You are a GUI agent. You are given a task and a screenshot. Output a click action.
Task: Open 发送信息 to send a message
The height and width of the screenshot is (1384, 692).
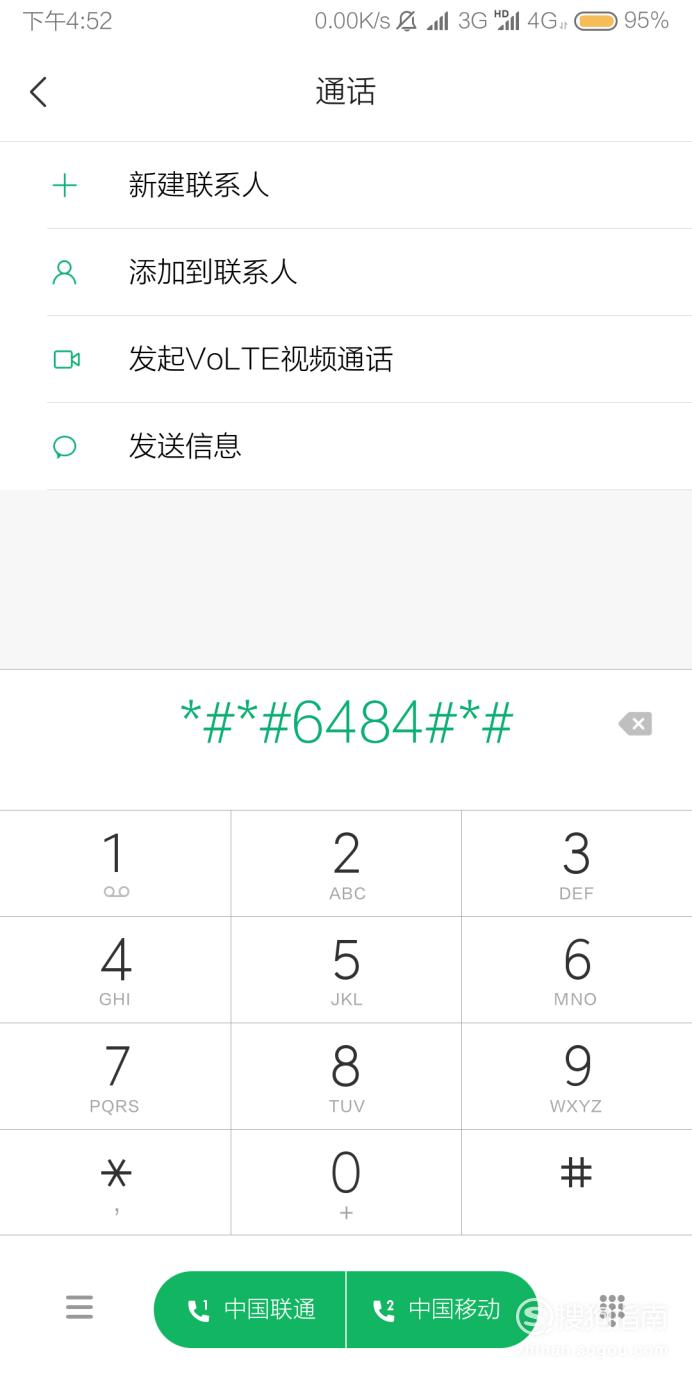pos(346,446)
